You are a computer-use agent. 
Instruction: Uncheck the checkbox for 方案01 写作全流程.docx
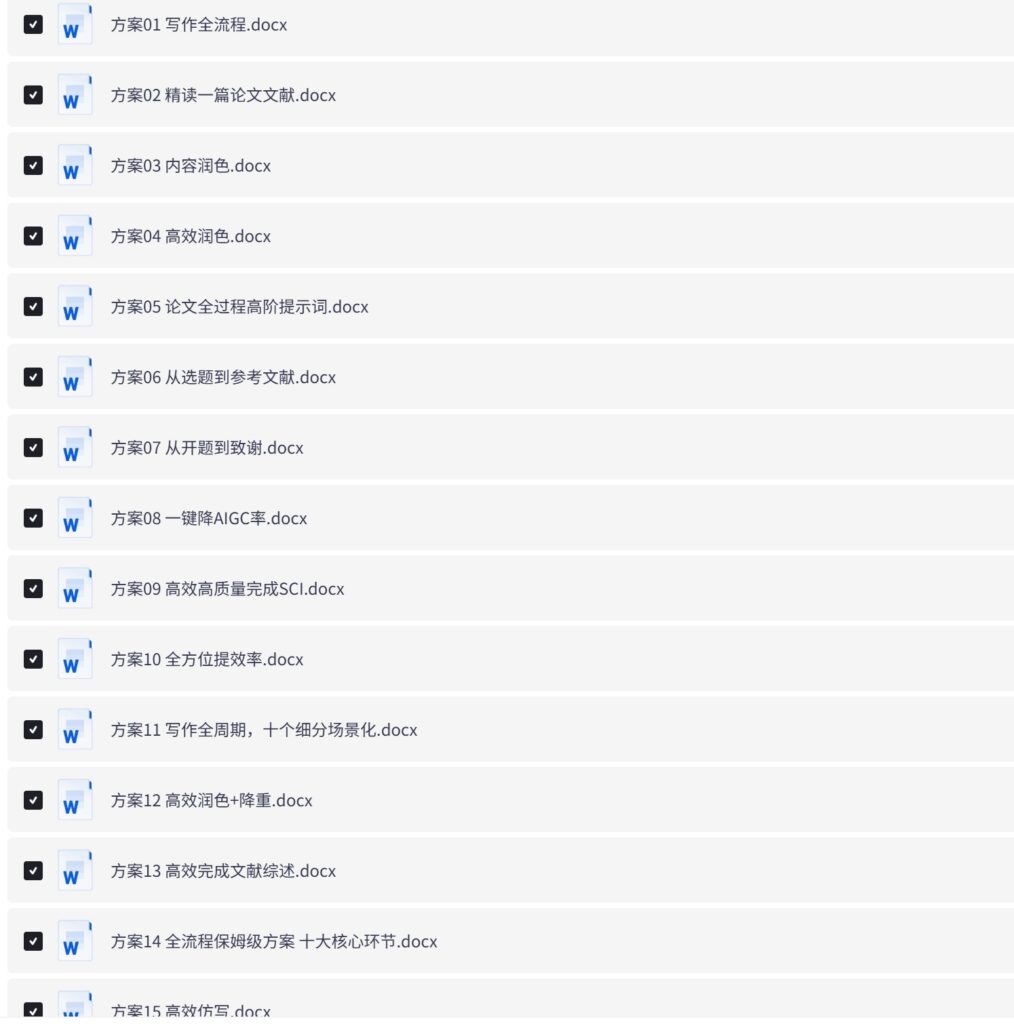click(x=33, y=24)
